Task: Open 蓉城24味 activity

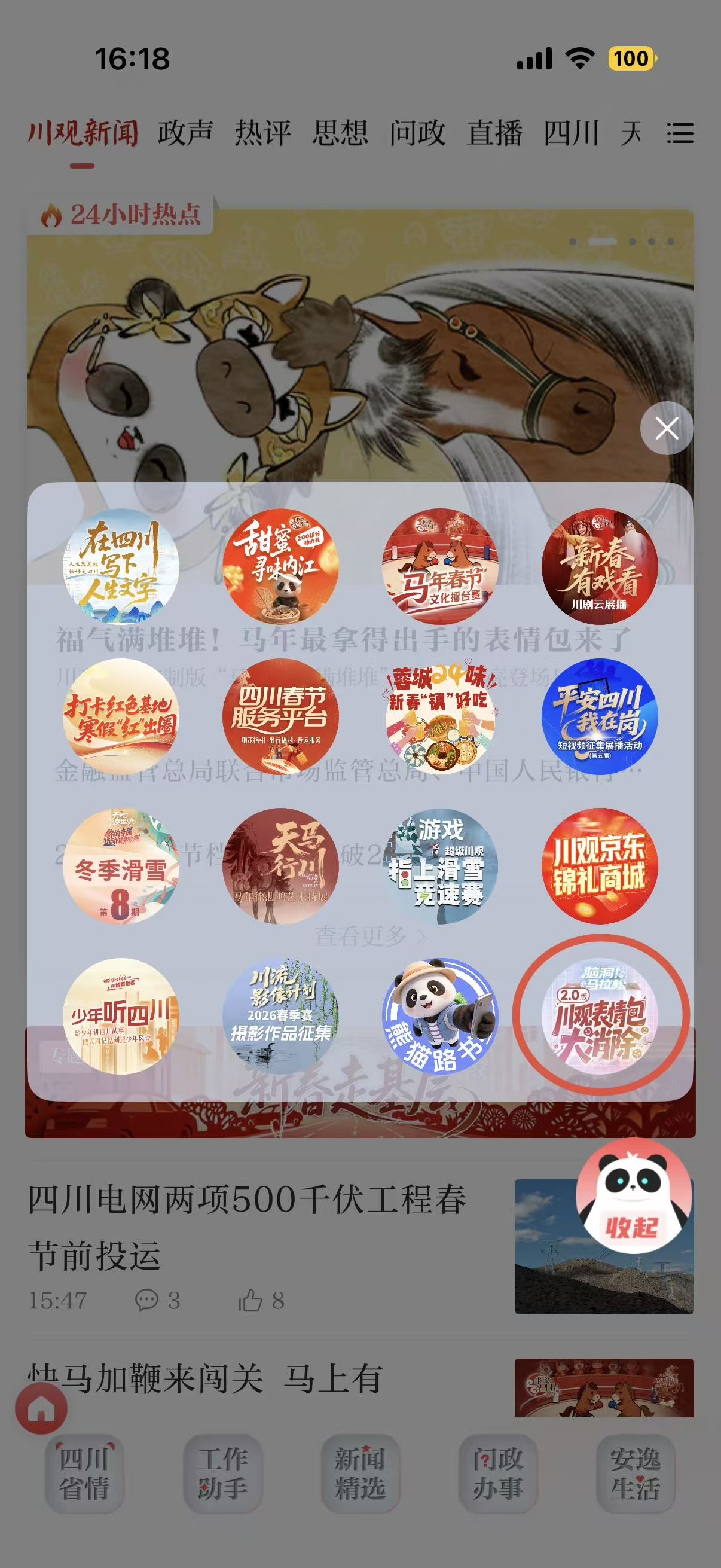Action: pyautogui.click(x=440, y=716)
